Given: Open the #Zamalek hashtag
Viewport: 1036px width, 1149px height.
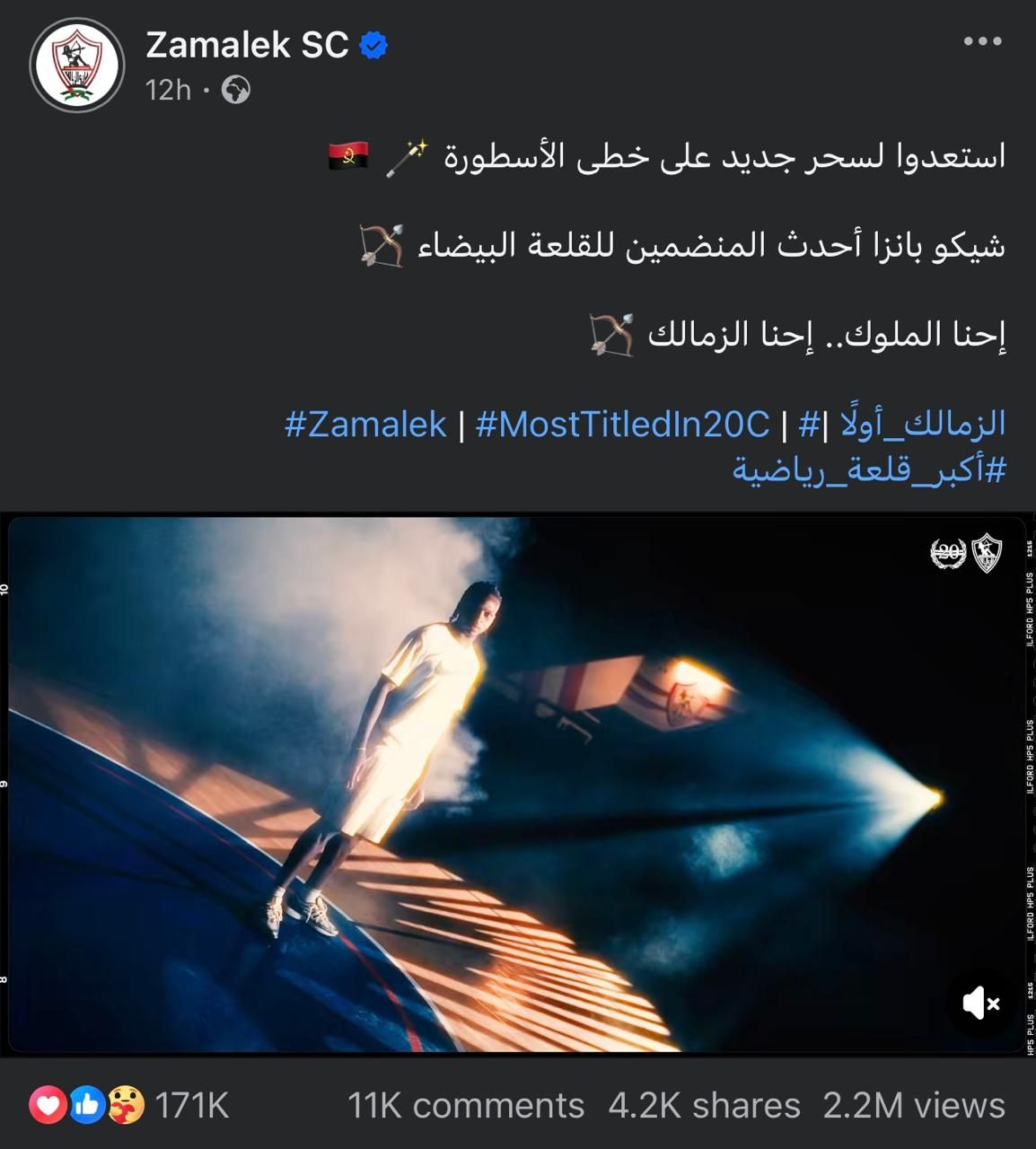Looking at the screenshot, I should coord(365,424).
